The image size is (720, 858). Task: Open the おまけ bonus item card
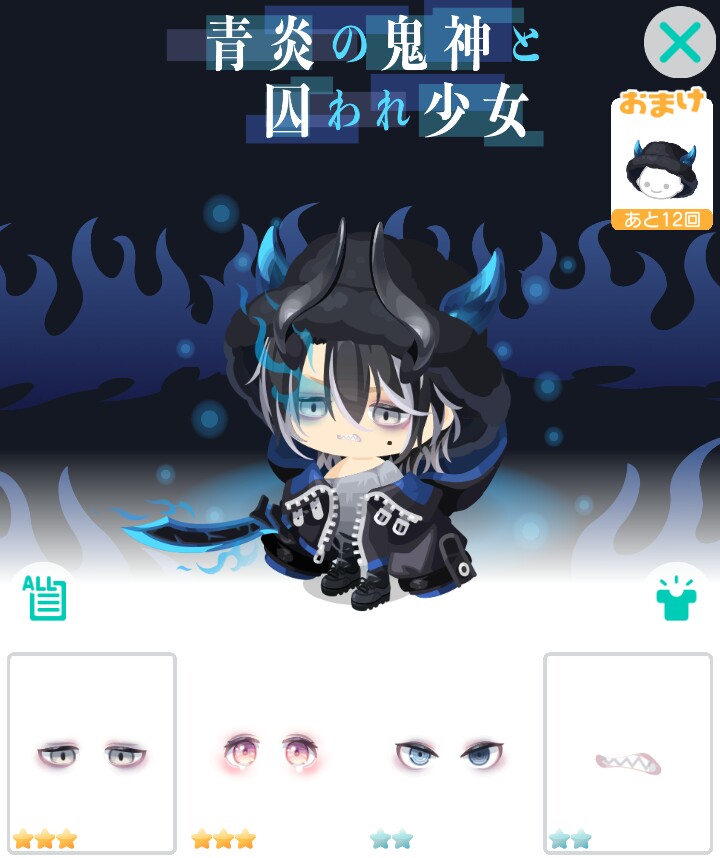[x=661, y=160]
